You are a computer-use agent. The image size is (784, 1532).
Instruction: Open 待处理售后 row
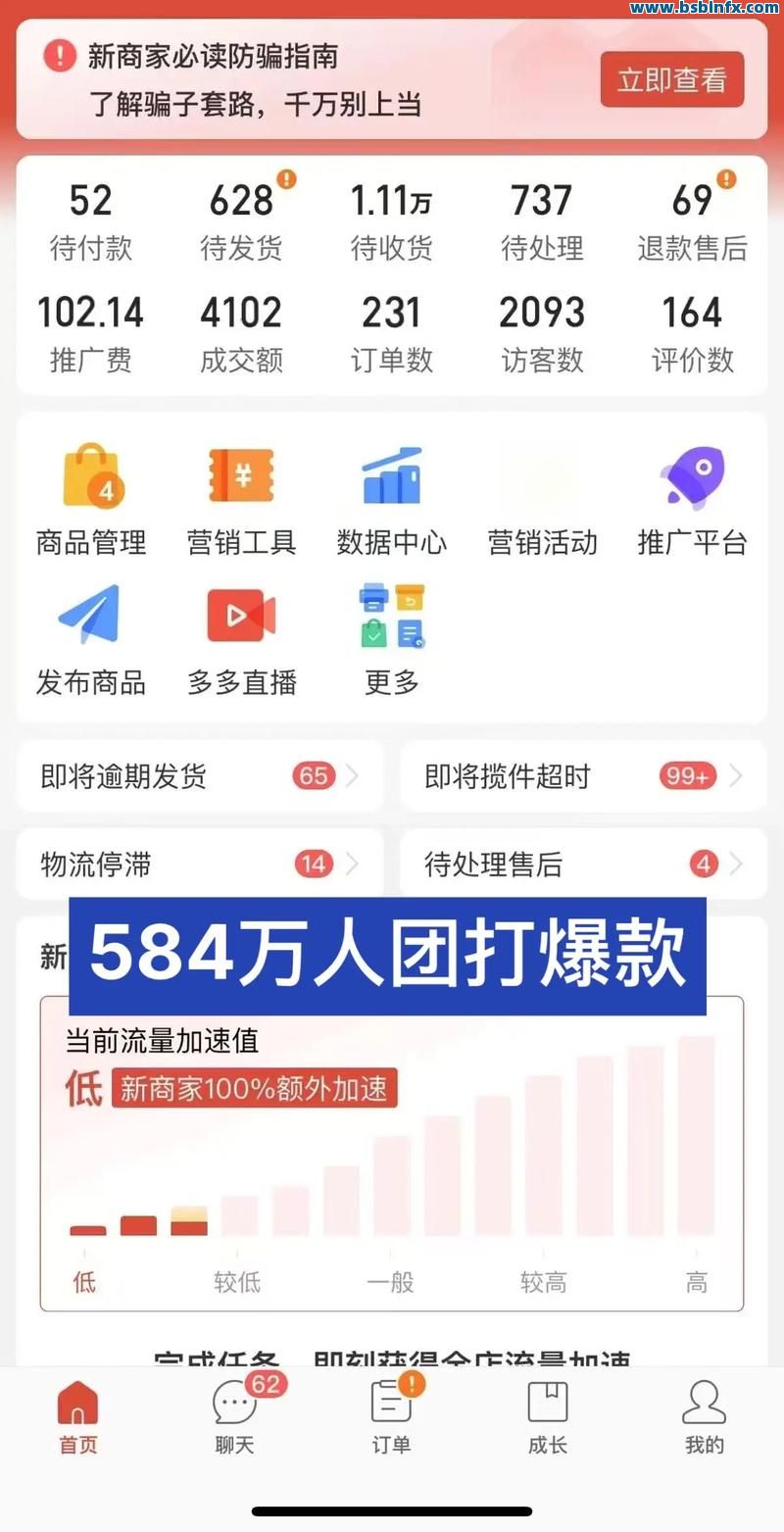point(583,864)
